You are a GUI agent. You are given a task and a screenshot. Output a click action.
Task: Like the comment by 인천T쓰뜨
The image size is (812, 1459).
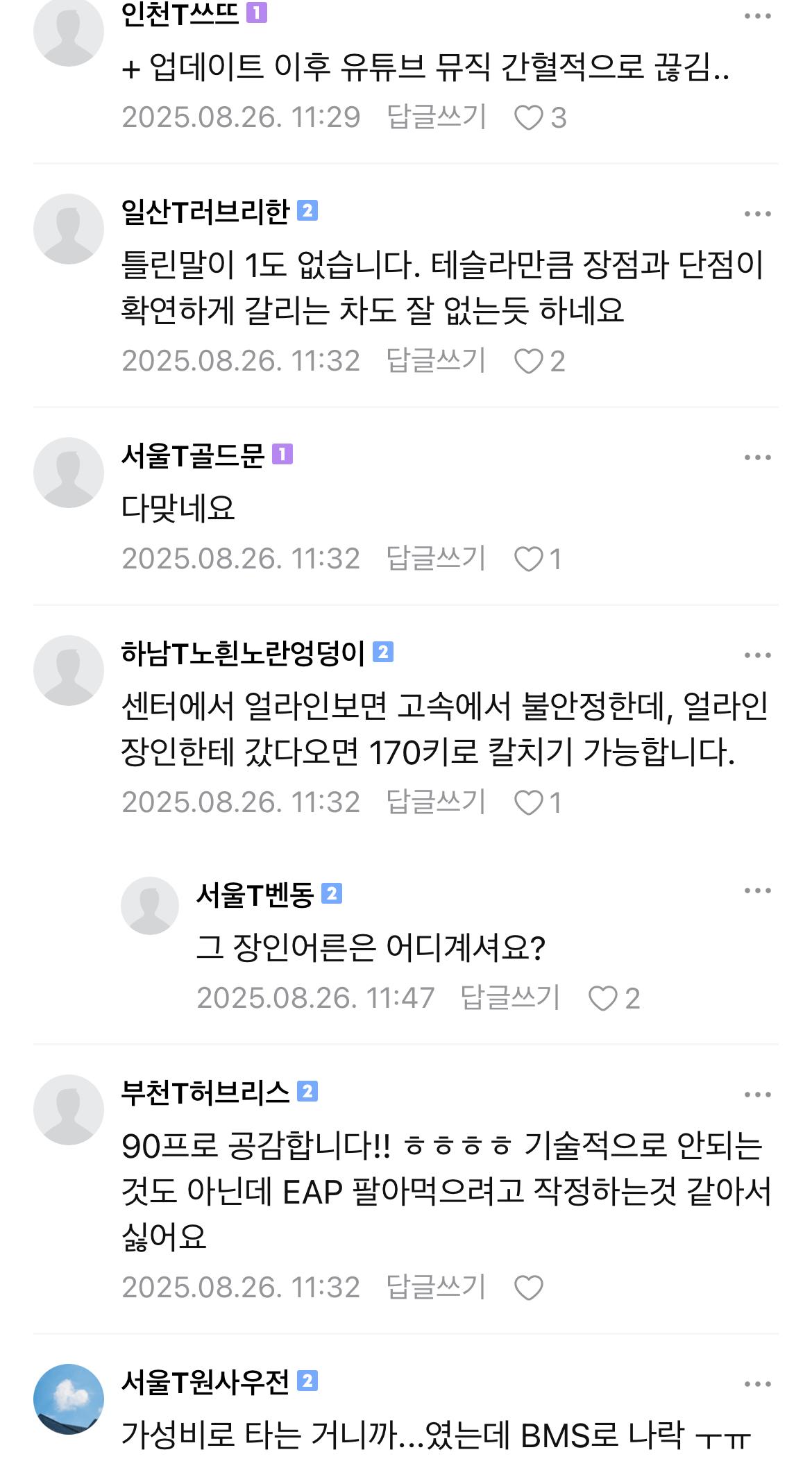click(528, 118)
